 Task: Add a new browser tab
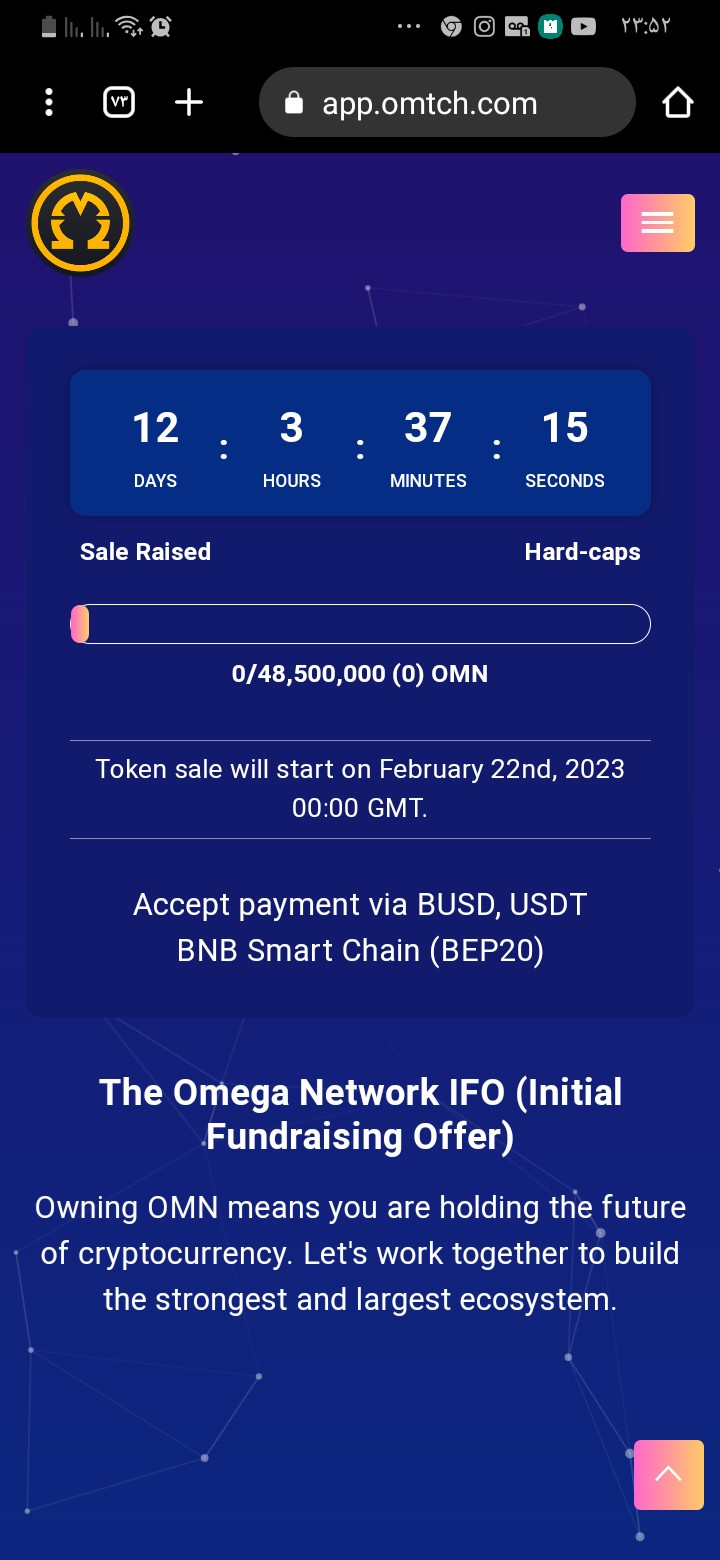point(189,102)
